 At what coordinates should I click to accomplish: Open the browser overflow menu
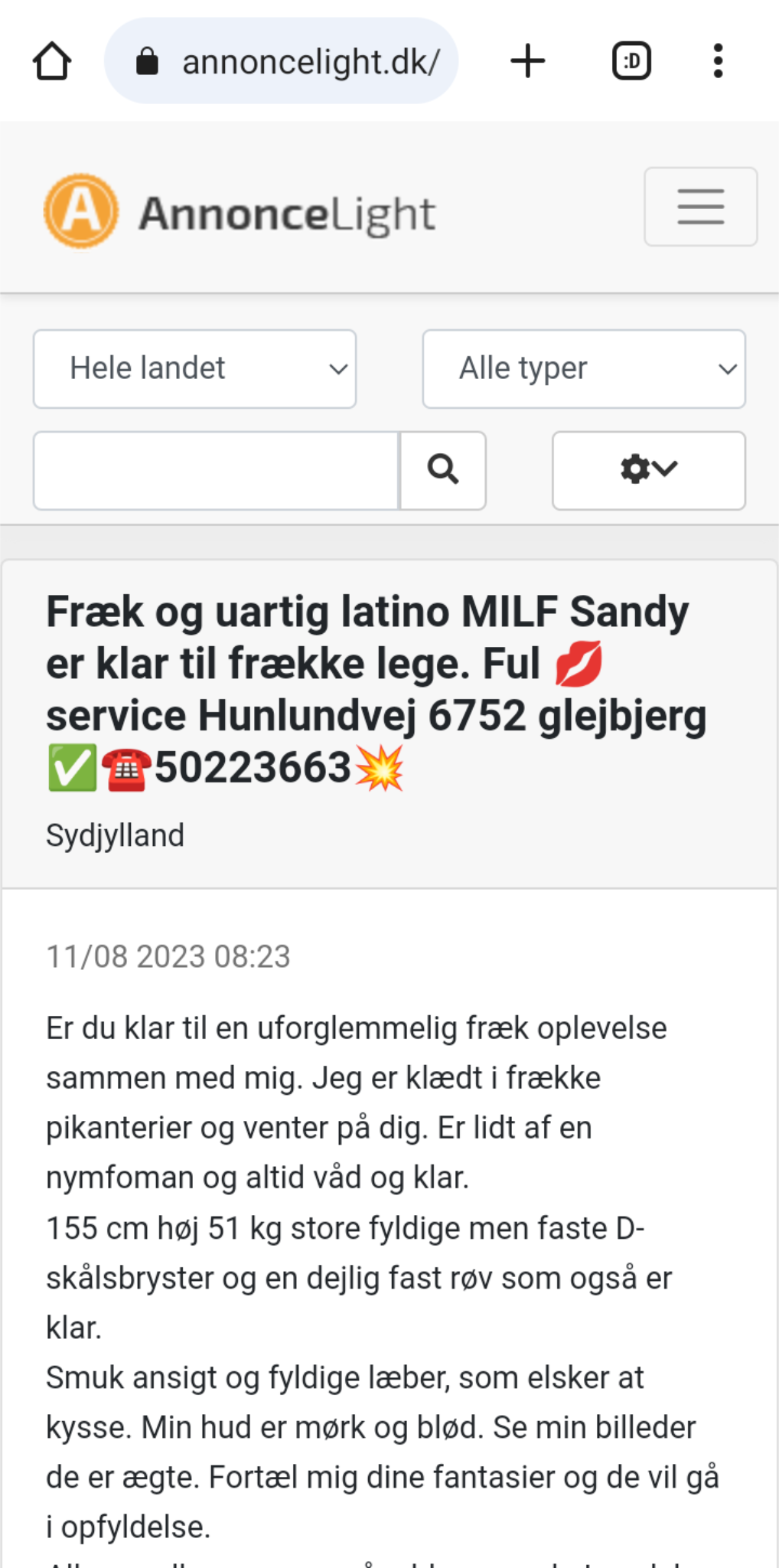(718, 61)
